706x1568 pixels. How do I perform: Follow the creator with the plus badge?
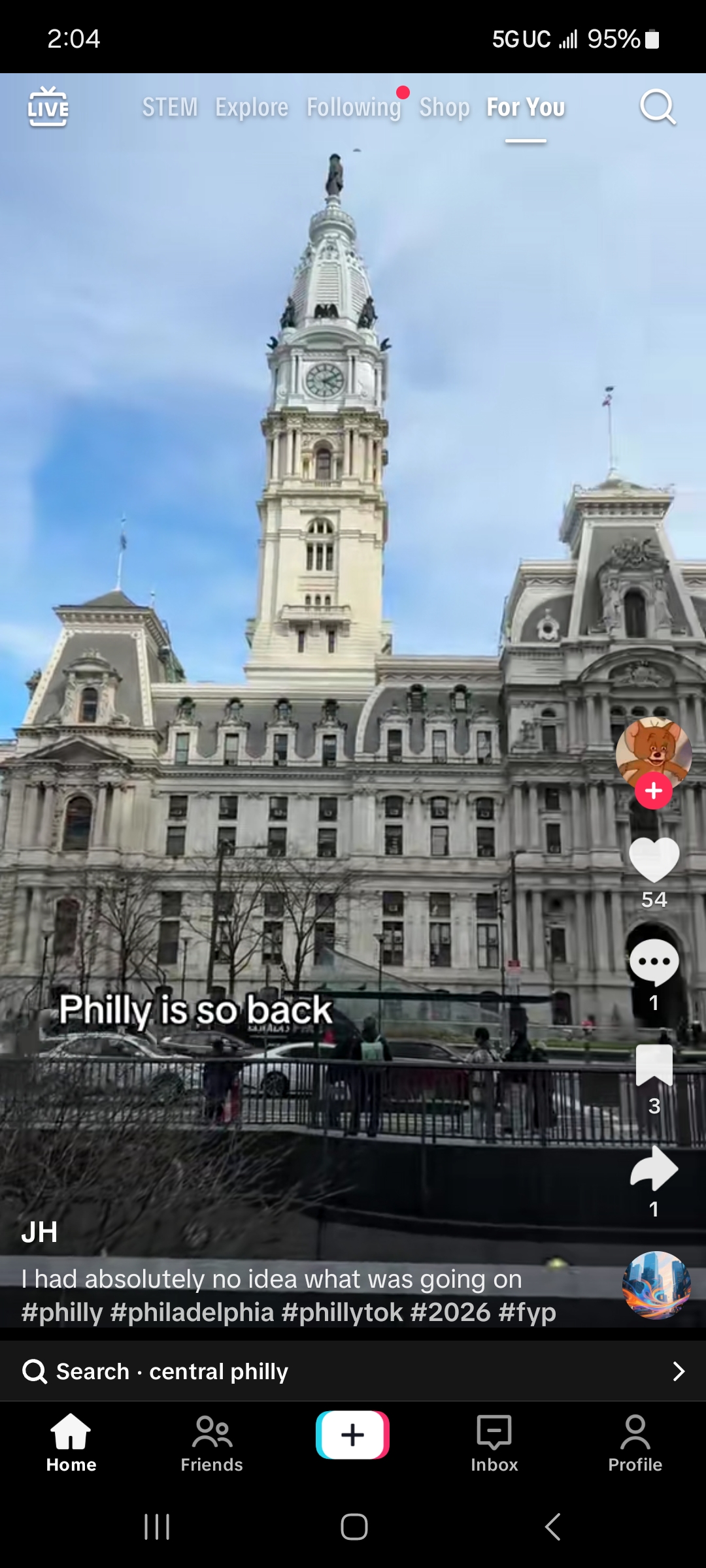click(654, 791)
